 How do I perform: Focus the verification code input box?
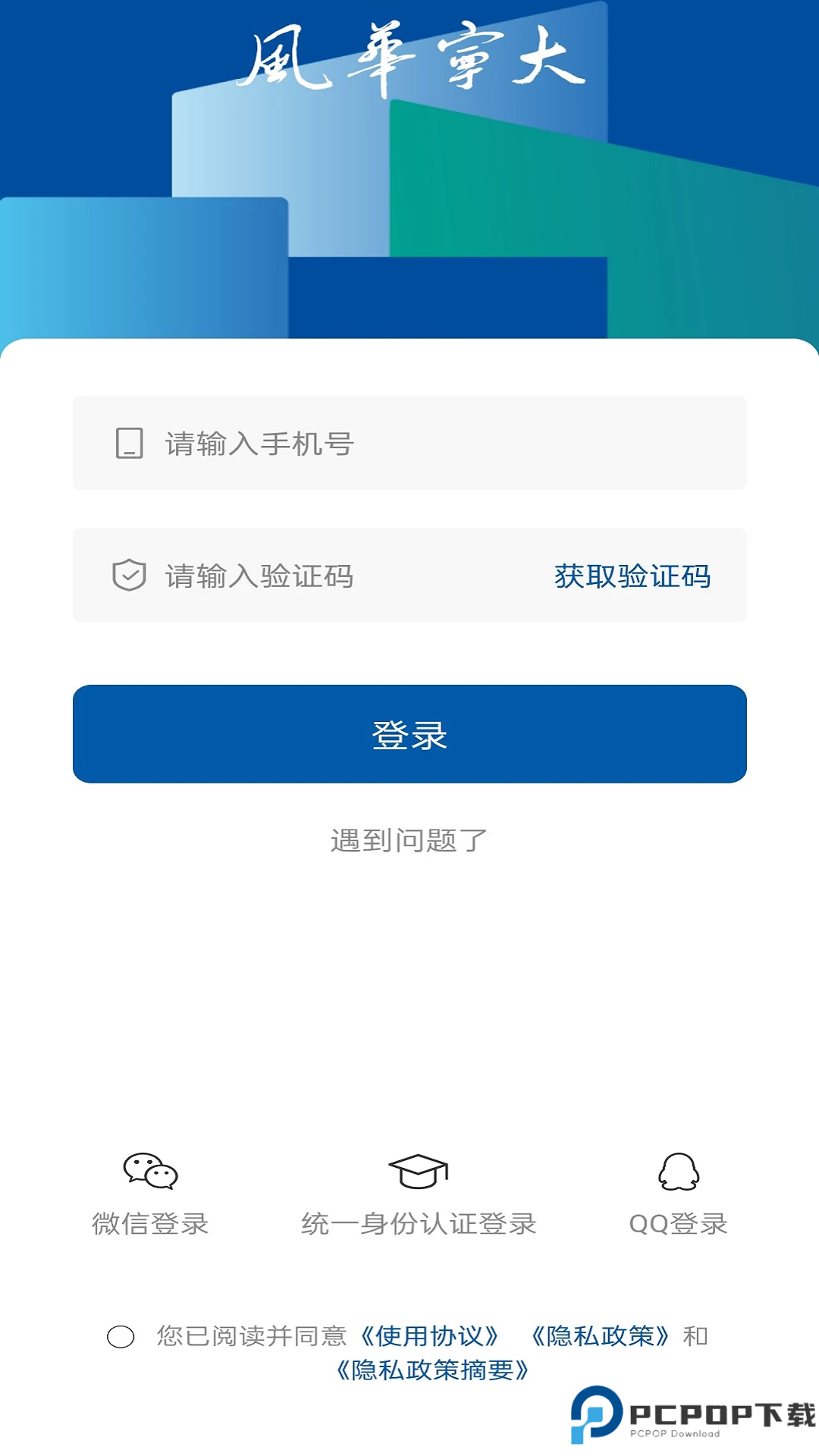pos(318,575)
